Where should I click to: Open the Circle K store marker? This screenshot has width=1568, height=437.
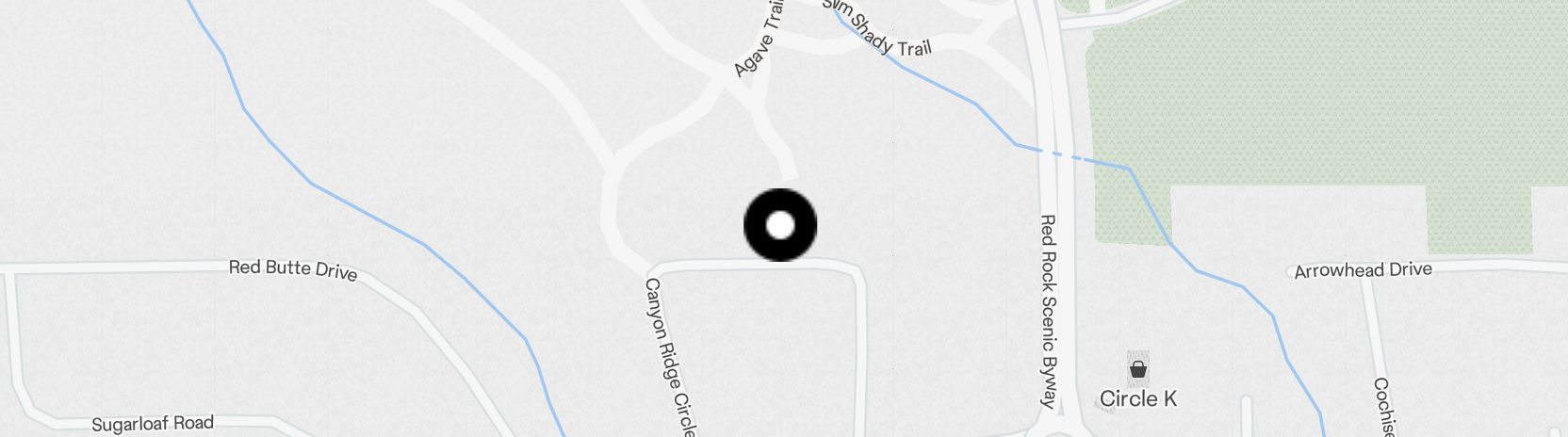(x=1138, y=369)
